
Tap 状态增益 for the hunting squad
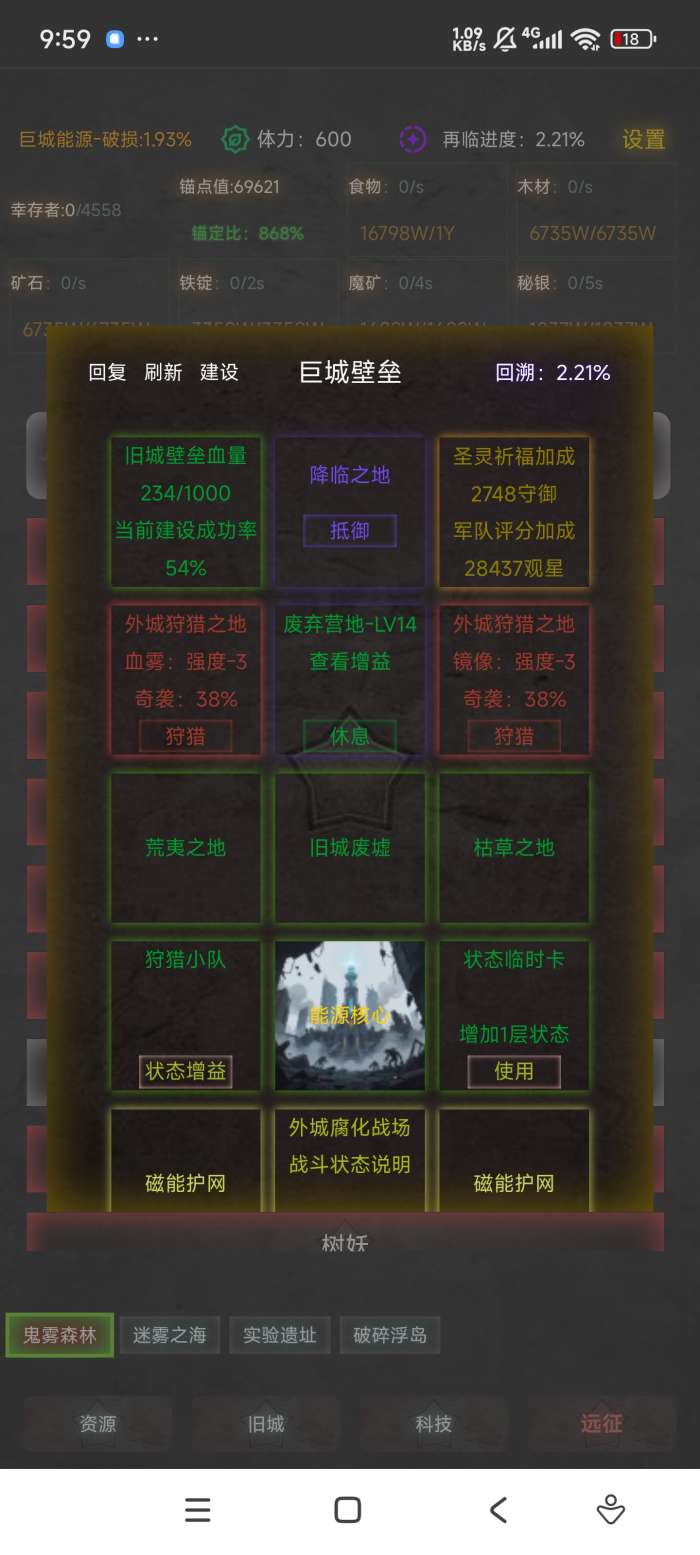[x=186, y=1071]
